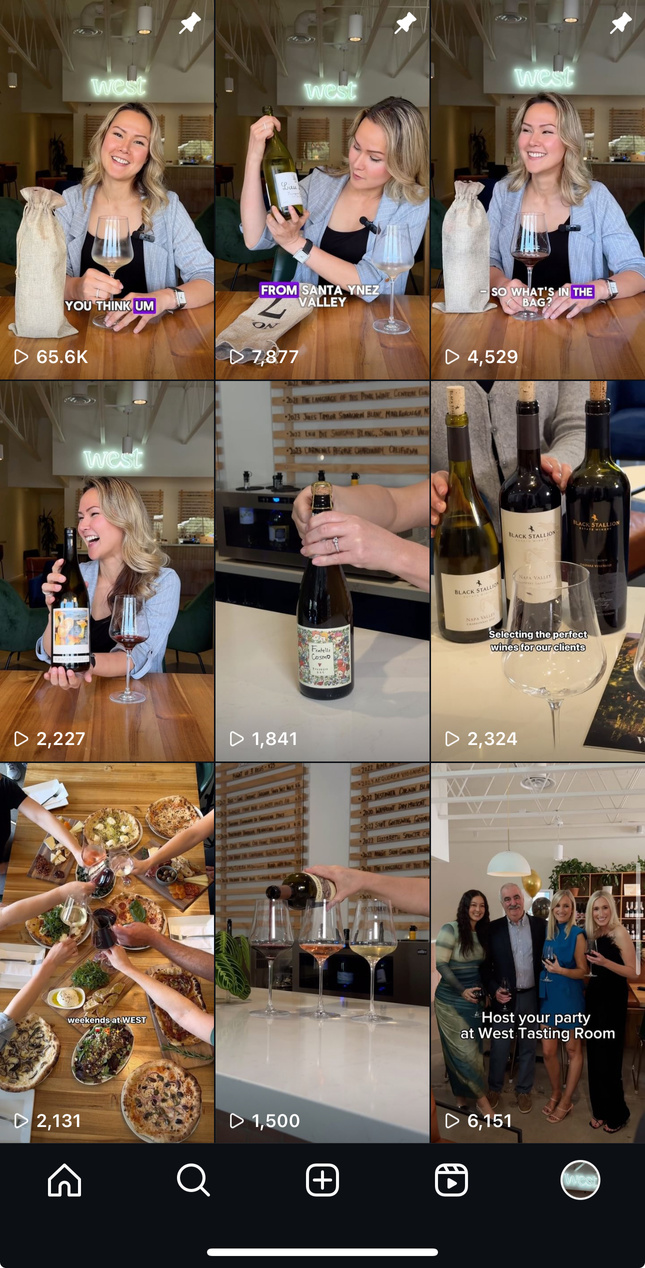
Task: View the "weekends at WEST" reel
Action: 107,952
